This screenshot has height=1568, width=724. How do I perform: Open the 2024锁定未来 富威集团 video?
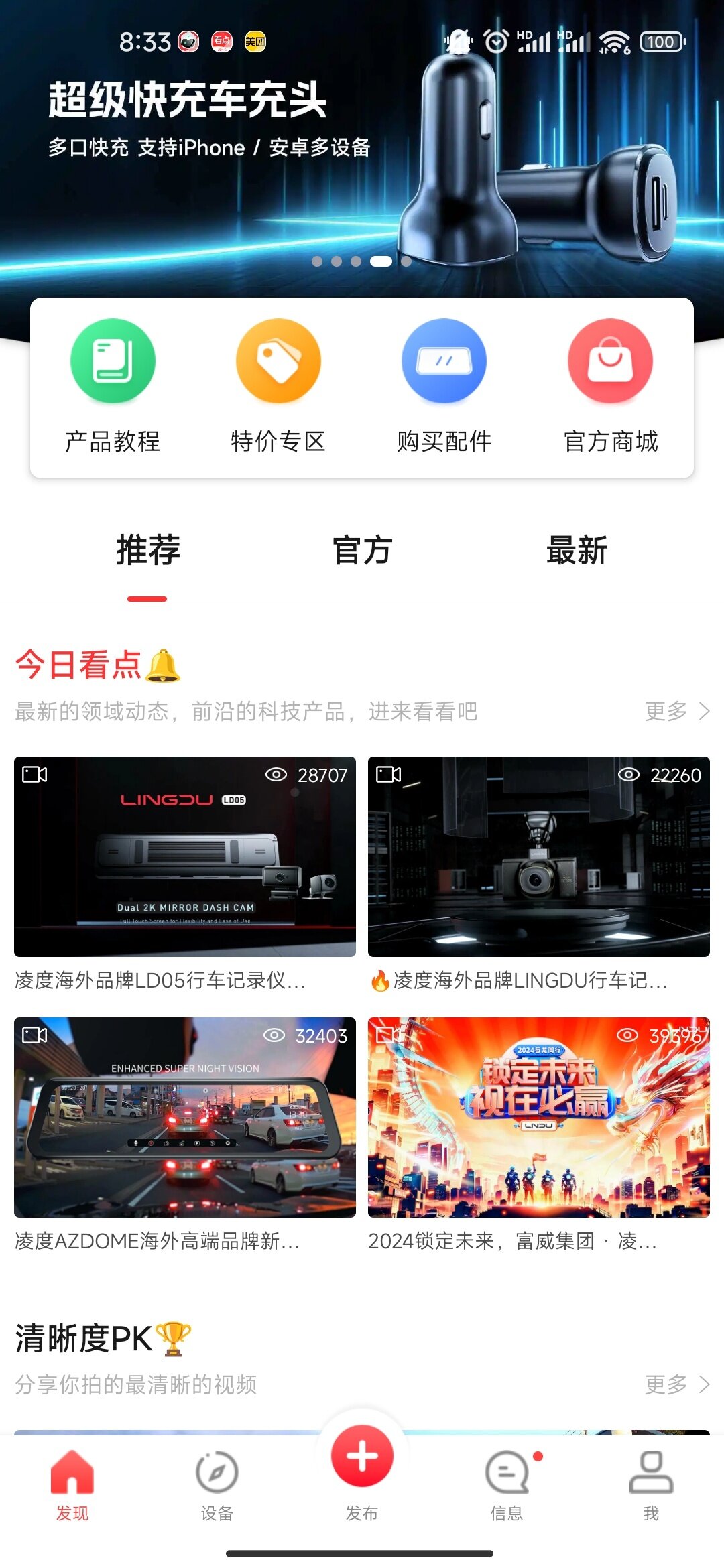tap(538, 1117)
